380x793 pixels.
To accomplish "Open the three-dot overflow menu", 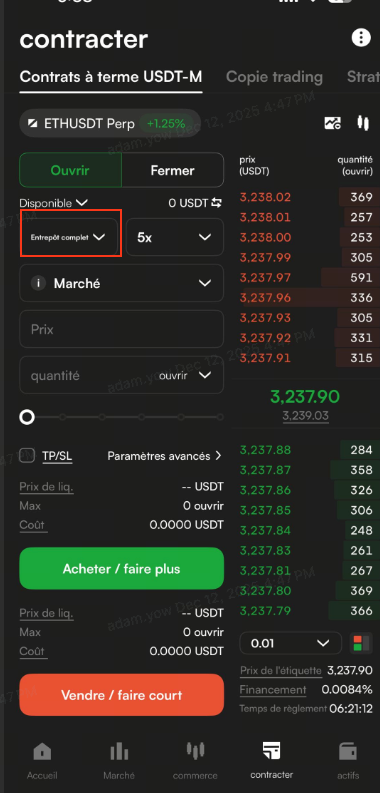I will pyautogui.click(x=361, y=38).
